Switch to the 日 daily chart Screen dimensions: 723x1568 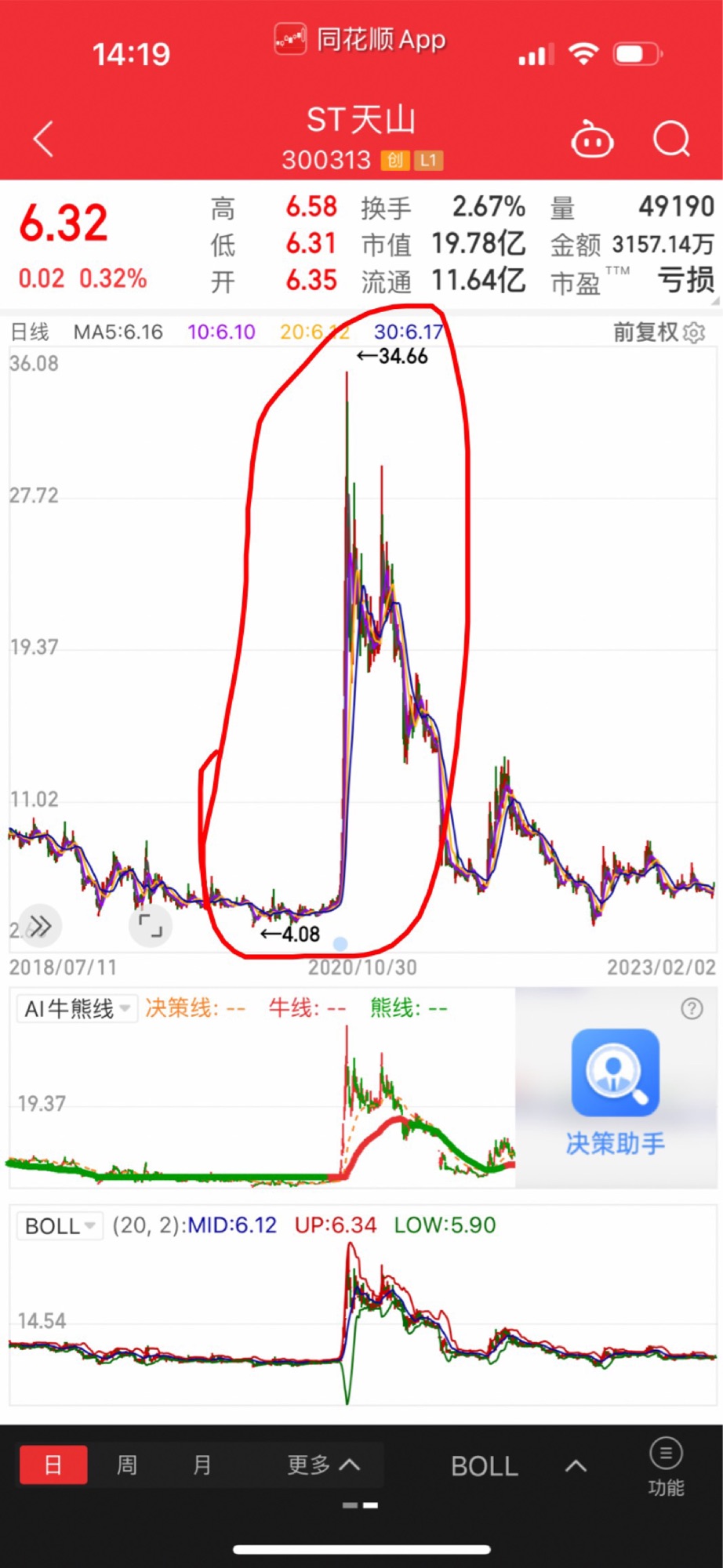[53, 1465]
